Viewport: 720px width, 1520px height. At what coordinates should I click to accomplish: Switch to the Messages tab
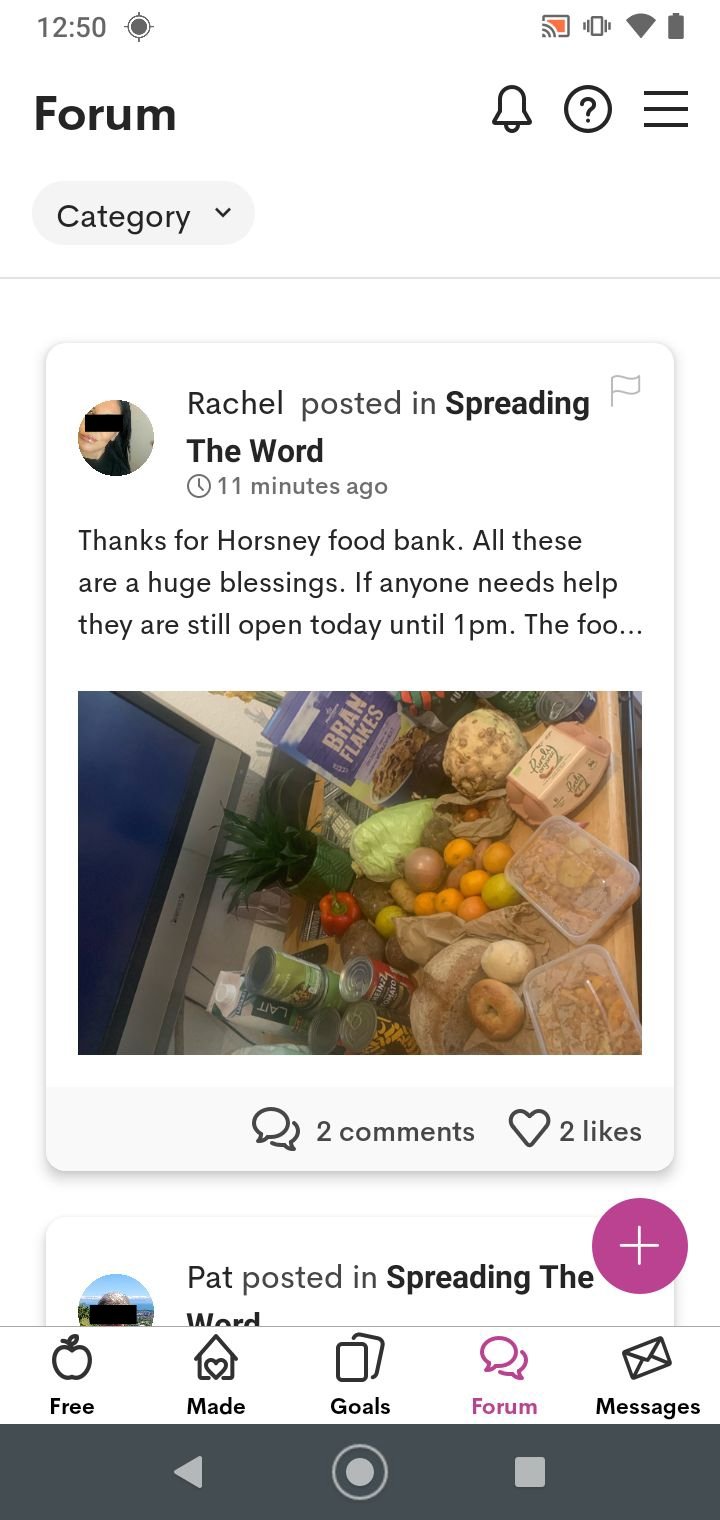[648, 1376]
